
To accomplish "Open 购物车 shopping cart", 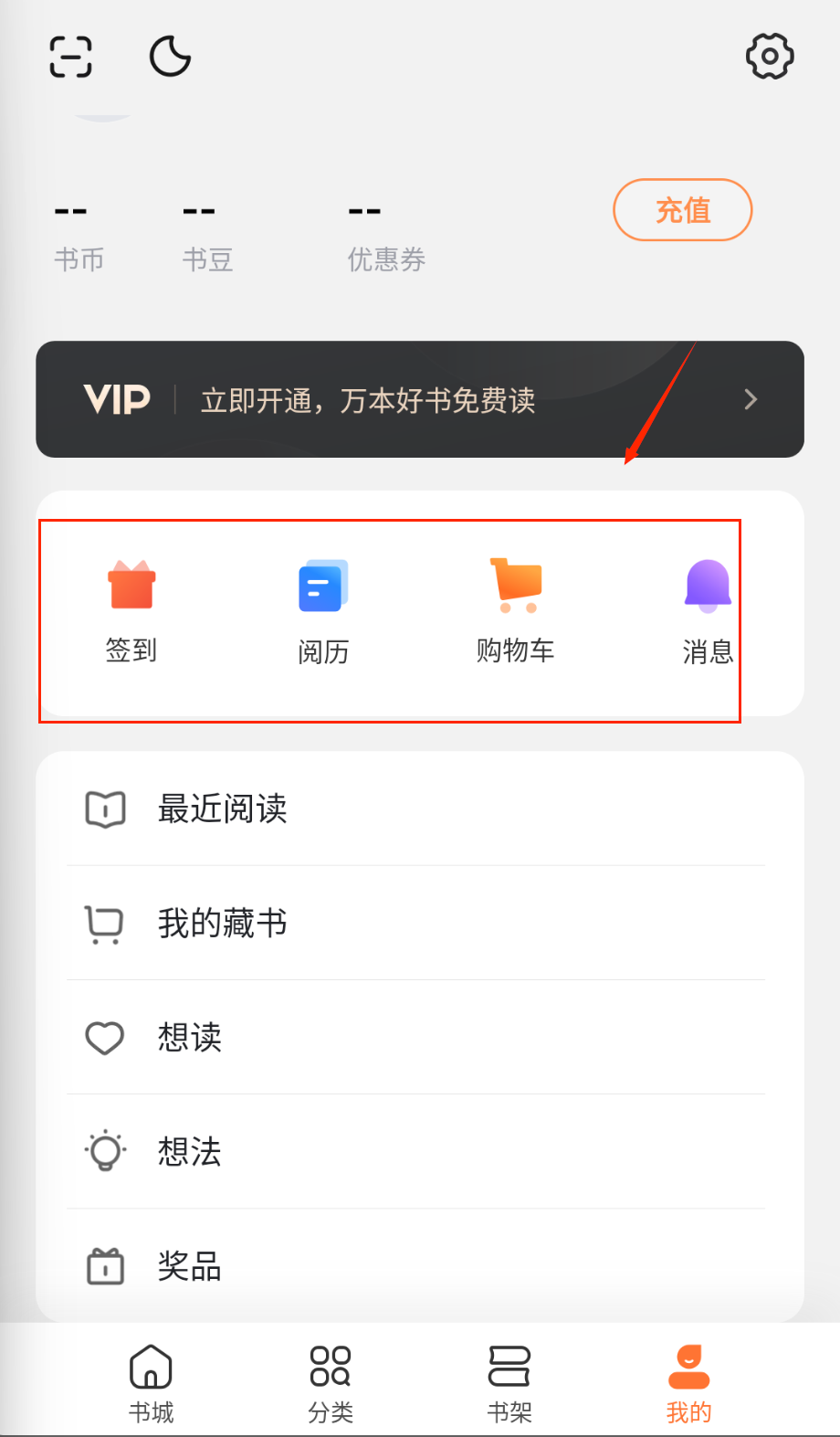I will (516, 609).
